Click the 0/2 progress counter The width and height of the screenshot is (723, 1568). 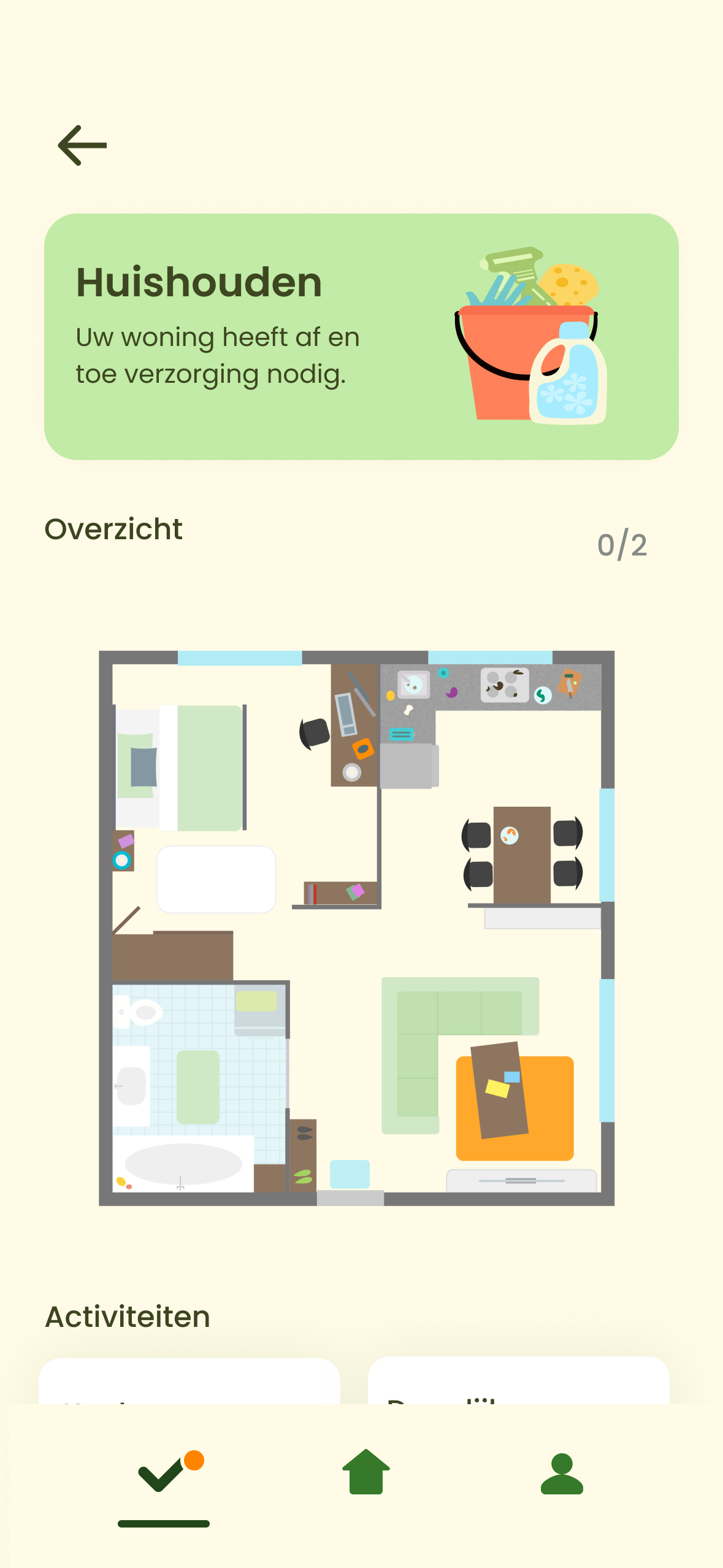pos(622,545)
